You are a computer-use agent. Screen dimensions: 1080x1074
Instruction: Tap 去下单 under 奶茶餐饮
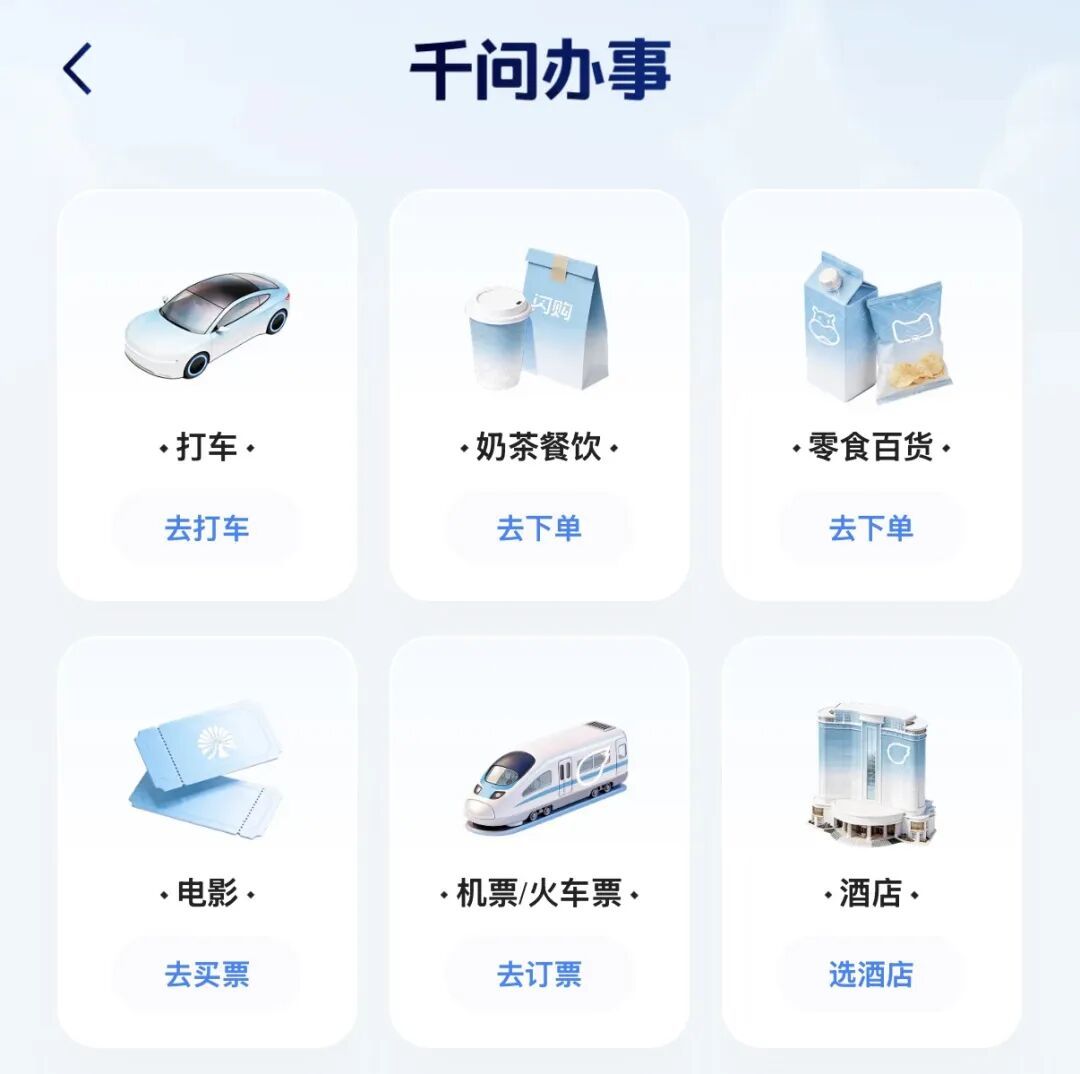click(x=539, y=528)
